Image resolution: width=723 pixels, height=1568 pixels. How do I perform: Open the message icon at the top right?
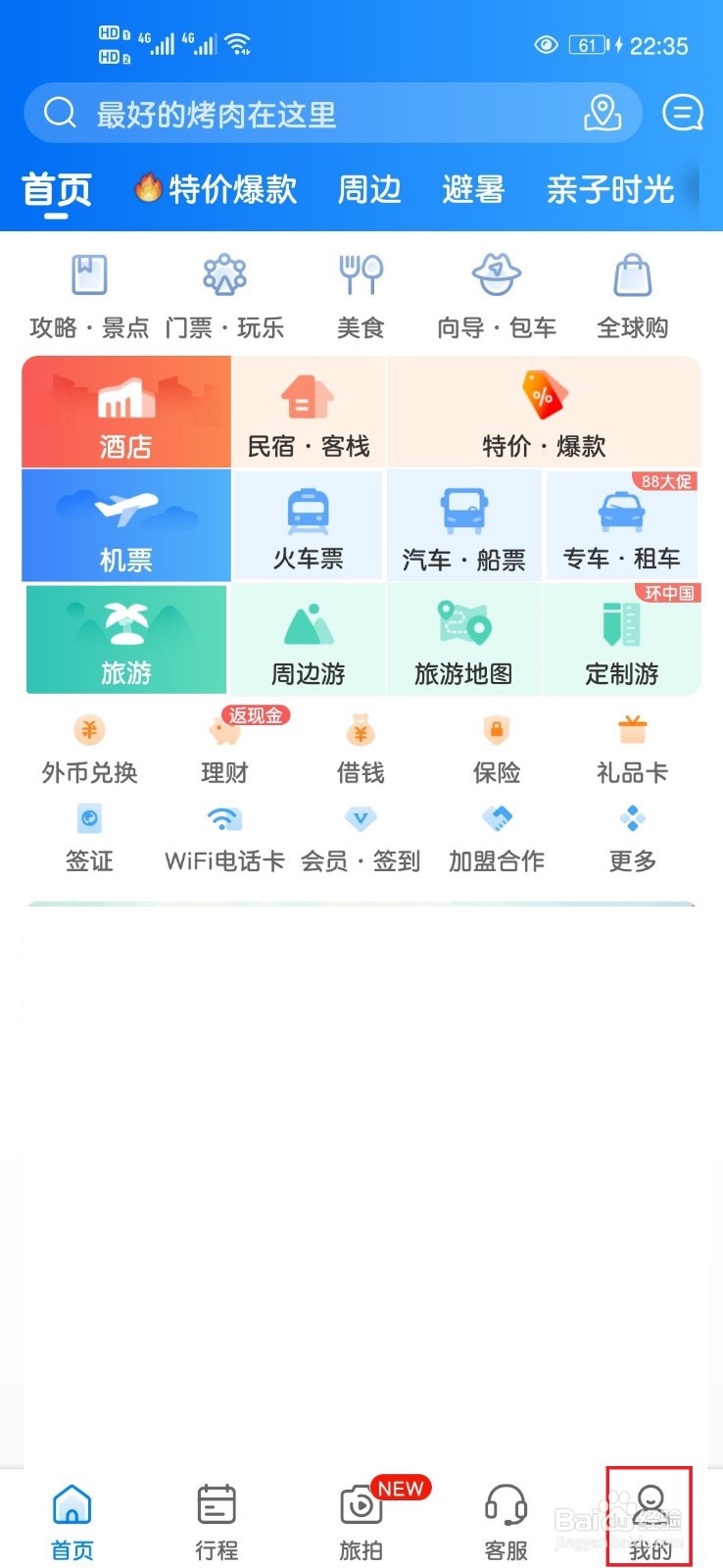point(681,113)
